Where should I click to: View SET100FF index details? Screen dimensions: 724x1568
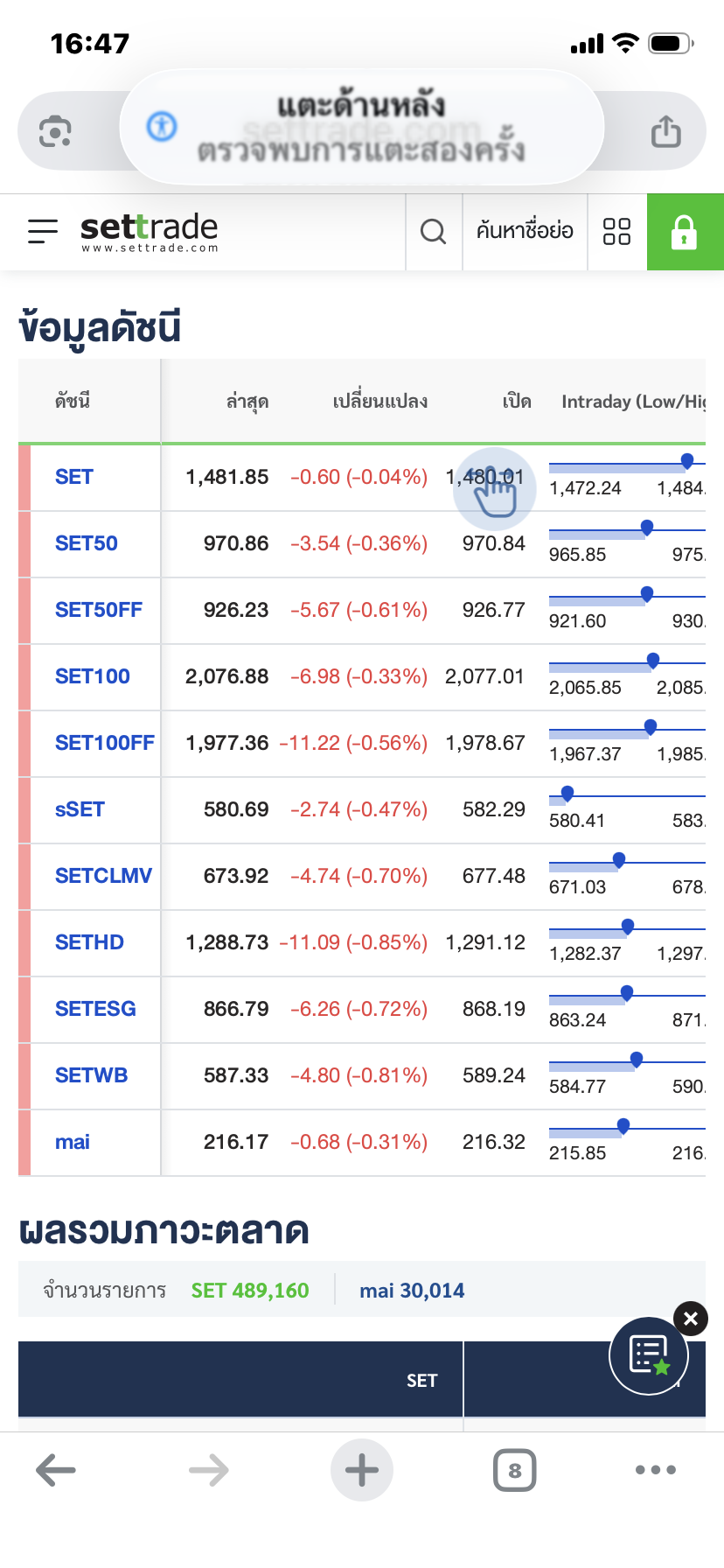coord(105,743)
